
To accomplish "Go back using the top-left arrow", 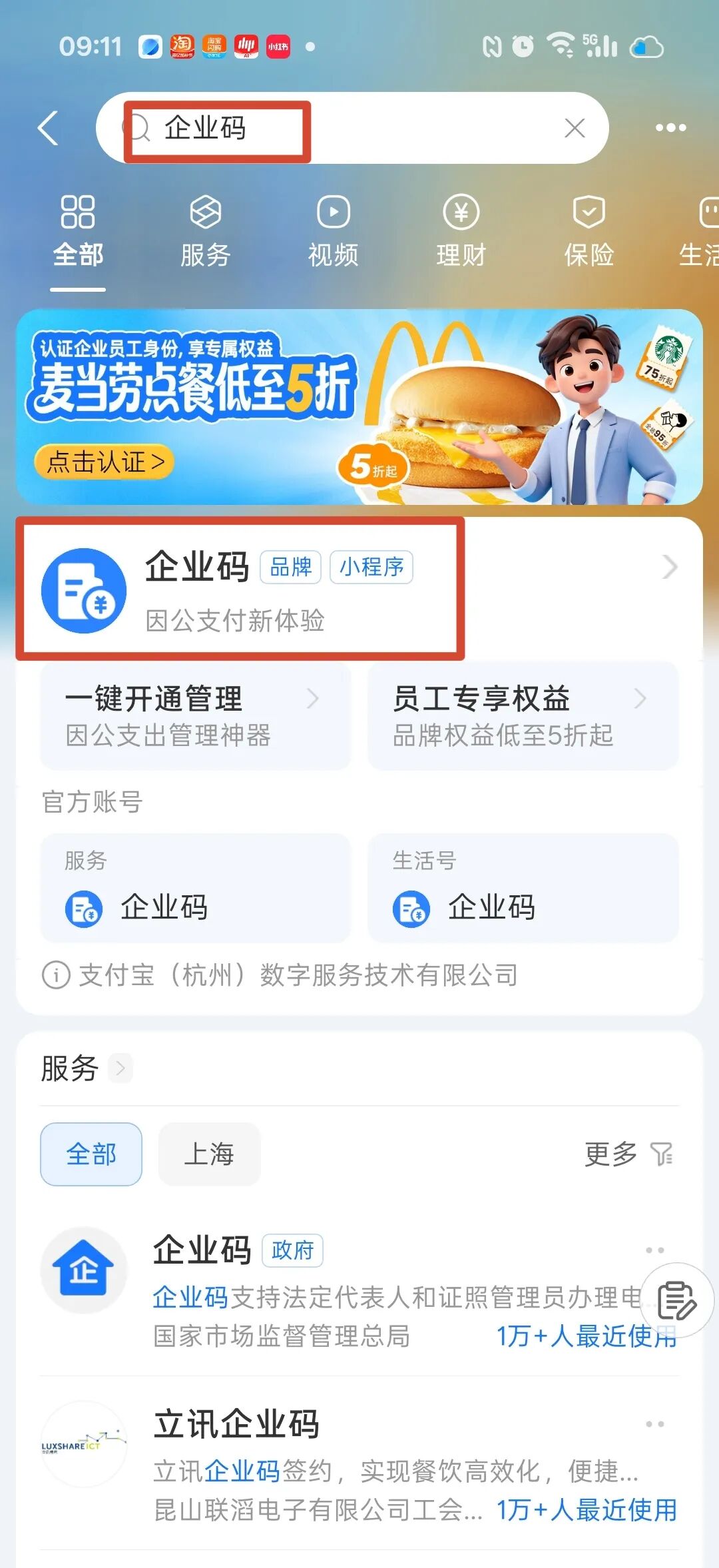I will coord(49,128).
